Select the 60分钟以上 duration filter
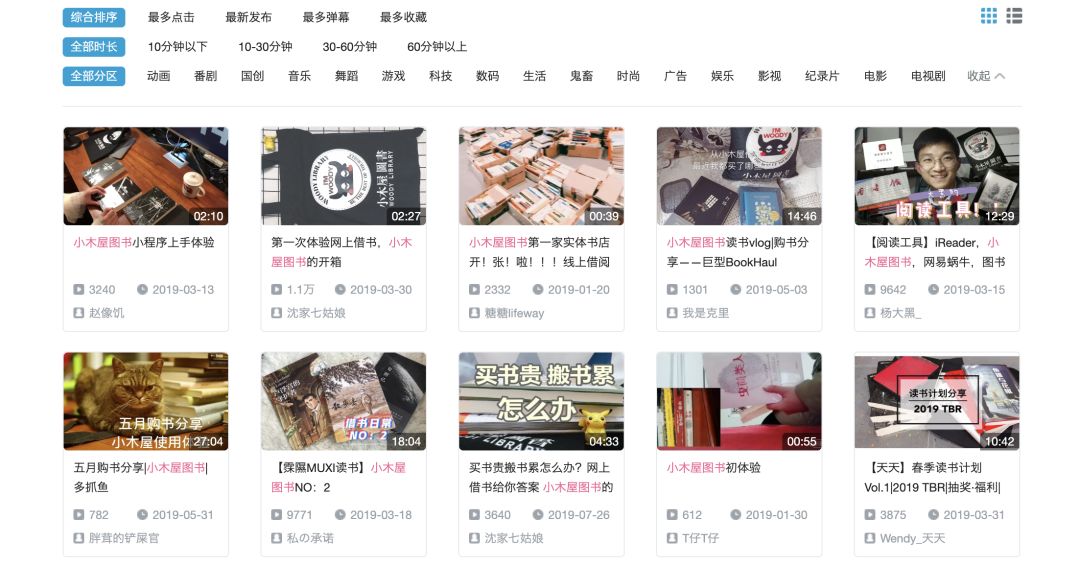This screenshot has width=1080, height=566. [437, 47]
